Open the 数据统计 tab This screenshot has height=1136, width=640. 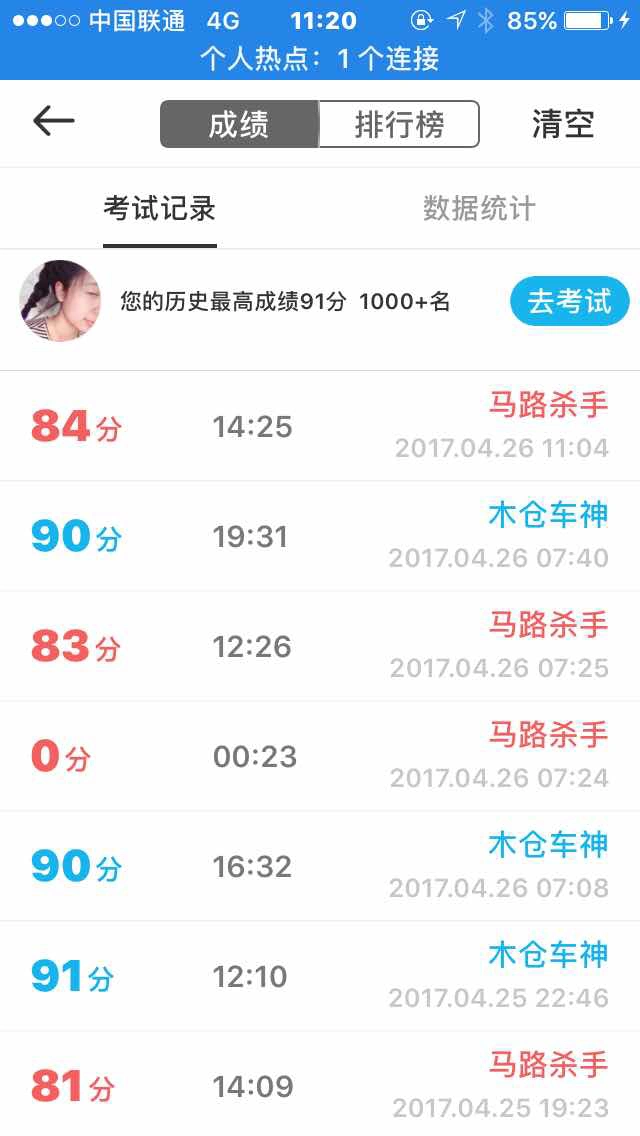(x=479, y=209)
